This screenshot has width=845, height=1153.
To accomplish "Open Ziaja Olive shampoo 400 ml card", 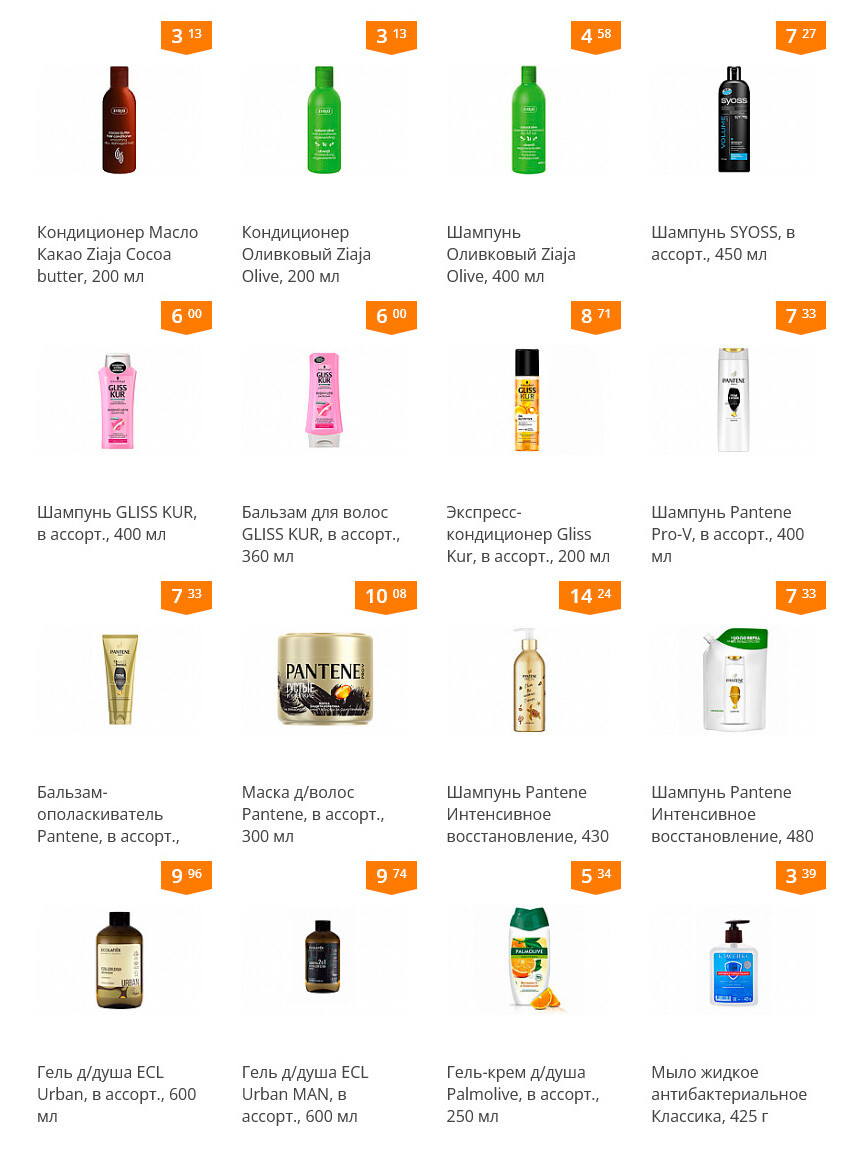I will click(527, 121).
